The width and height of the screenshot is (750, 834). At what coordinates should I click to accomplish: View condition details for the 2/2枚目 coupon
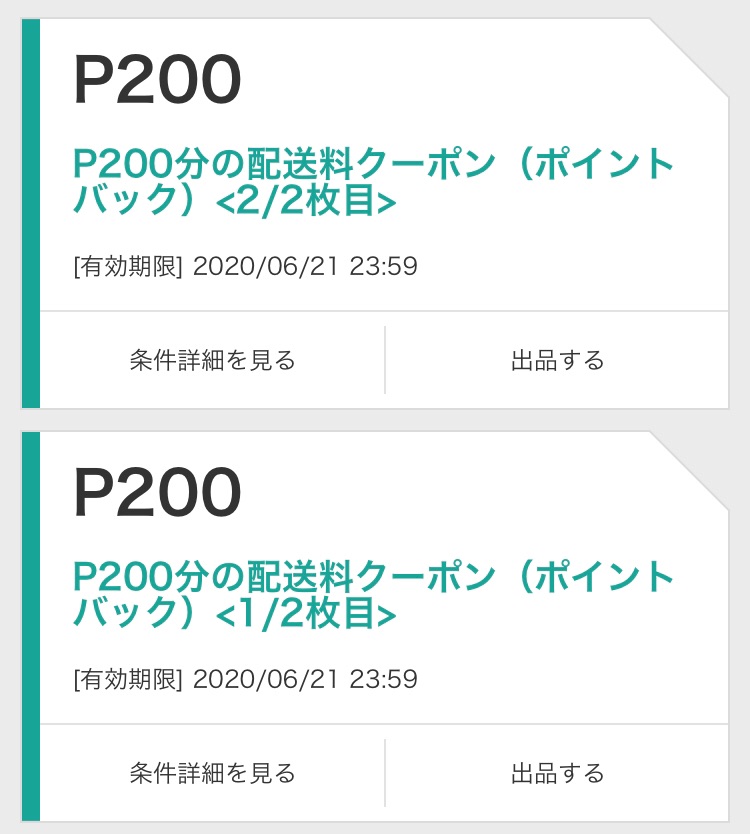[212, 360]
